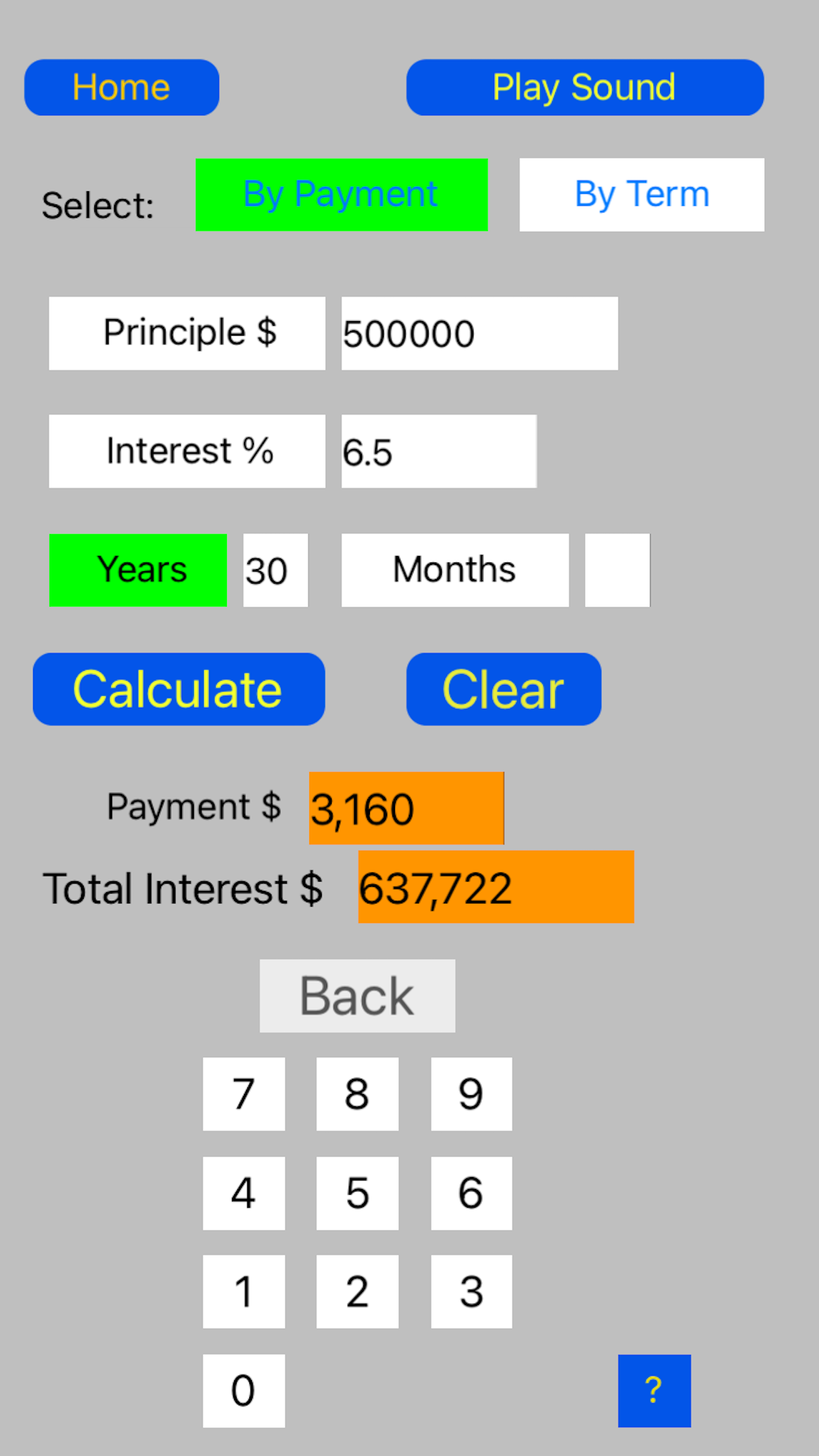Select the Years value field
This screenshot has height=1456, width=819.
(276, 570)
